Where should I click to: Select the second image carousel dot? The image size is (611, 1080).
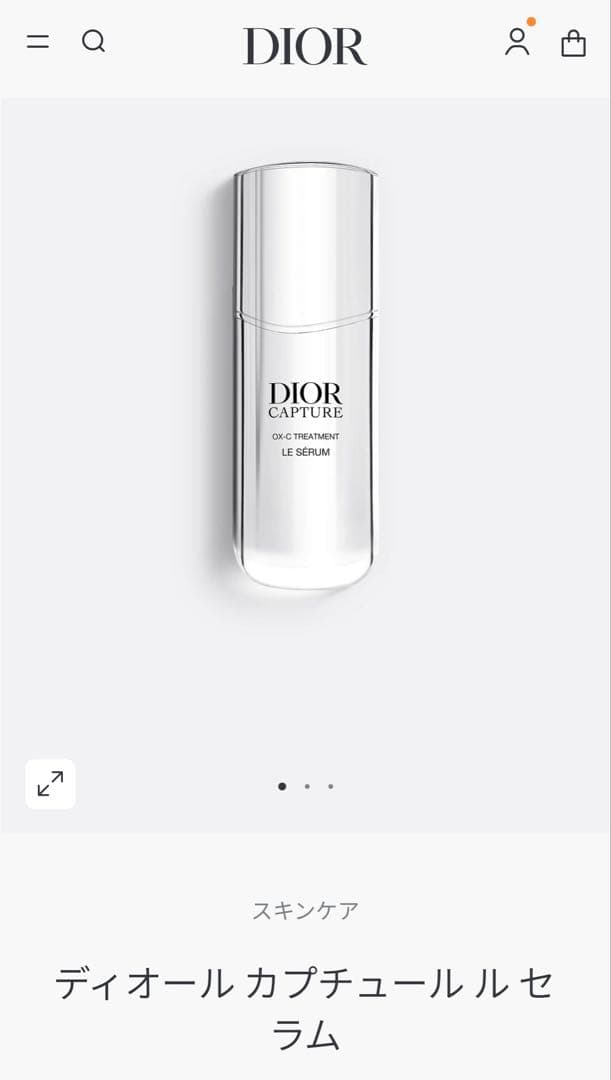coord(307,786)
